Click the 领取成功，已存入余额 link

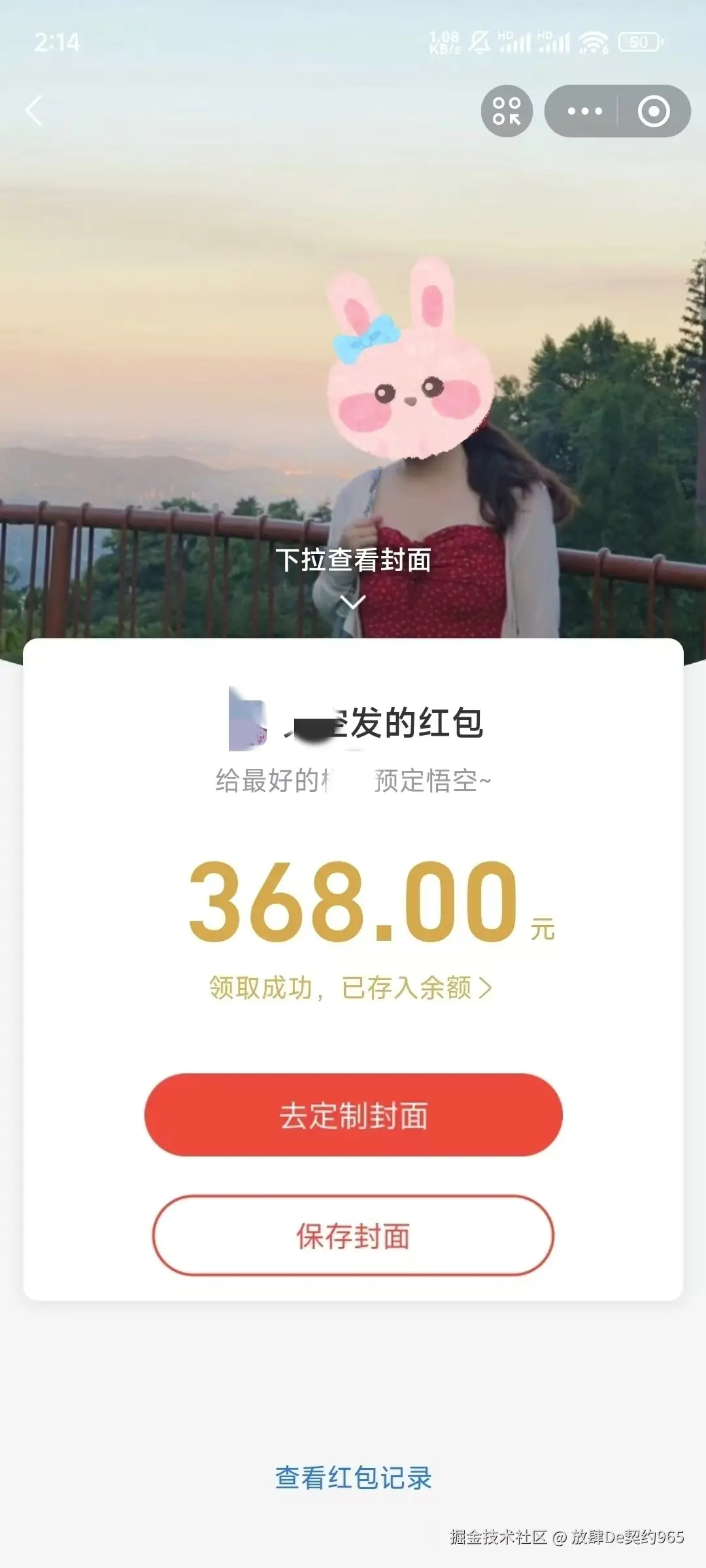click(x=350, y=988)
